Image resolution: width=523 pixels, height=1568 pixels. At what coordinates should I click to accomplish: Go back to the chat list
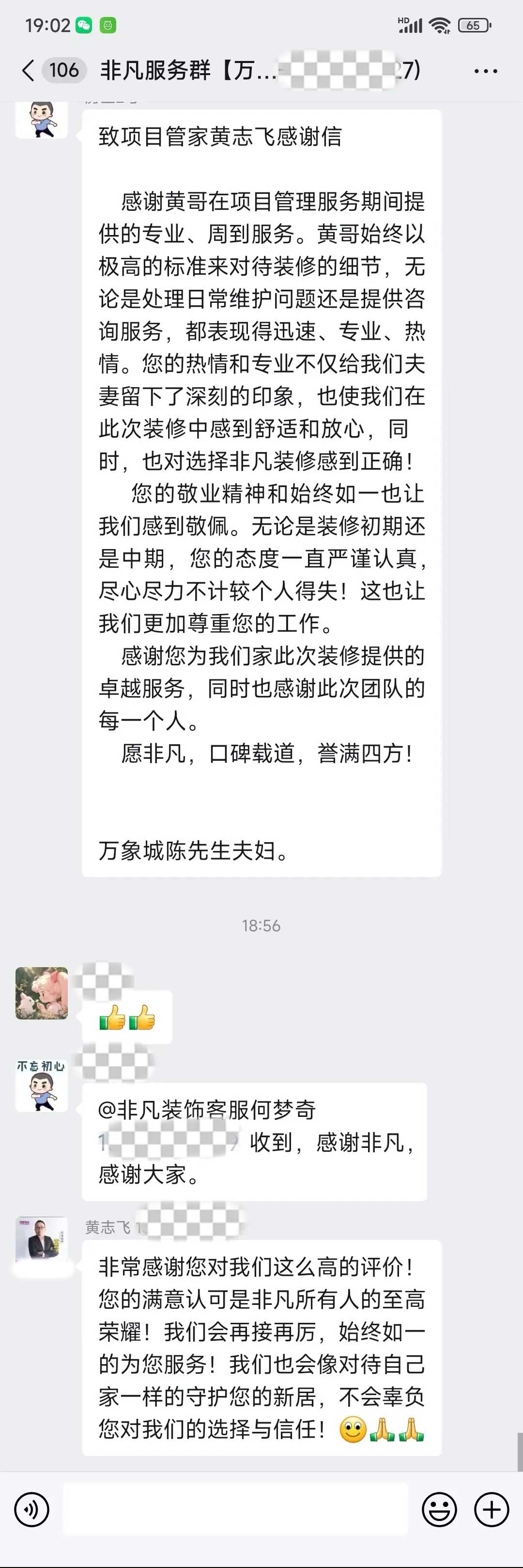pyautogui.click(x=28, y=70)
